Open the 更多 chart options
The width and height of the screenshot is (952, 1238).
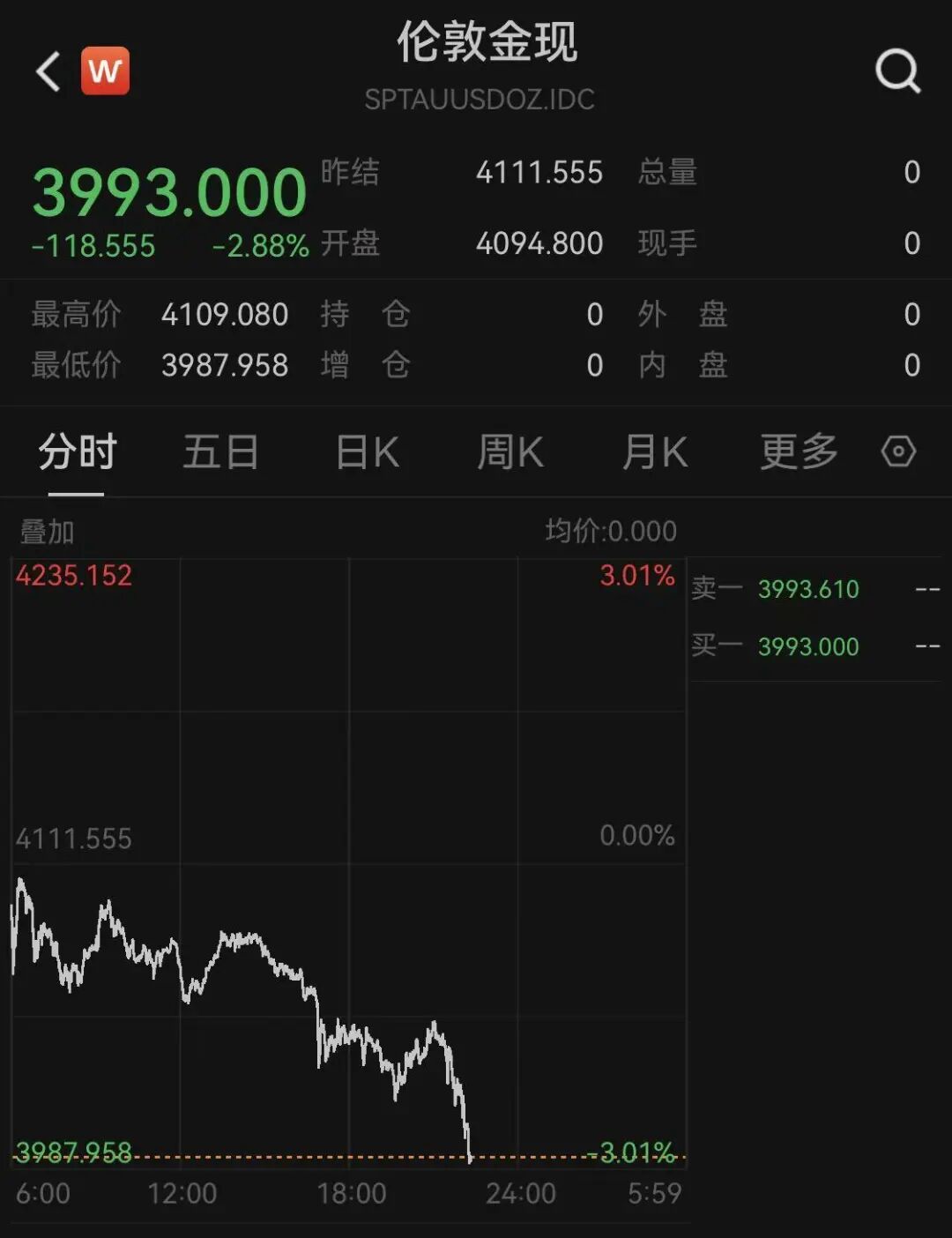point(799,453)
